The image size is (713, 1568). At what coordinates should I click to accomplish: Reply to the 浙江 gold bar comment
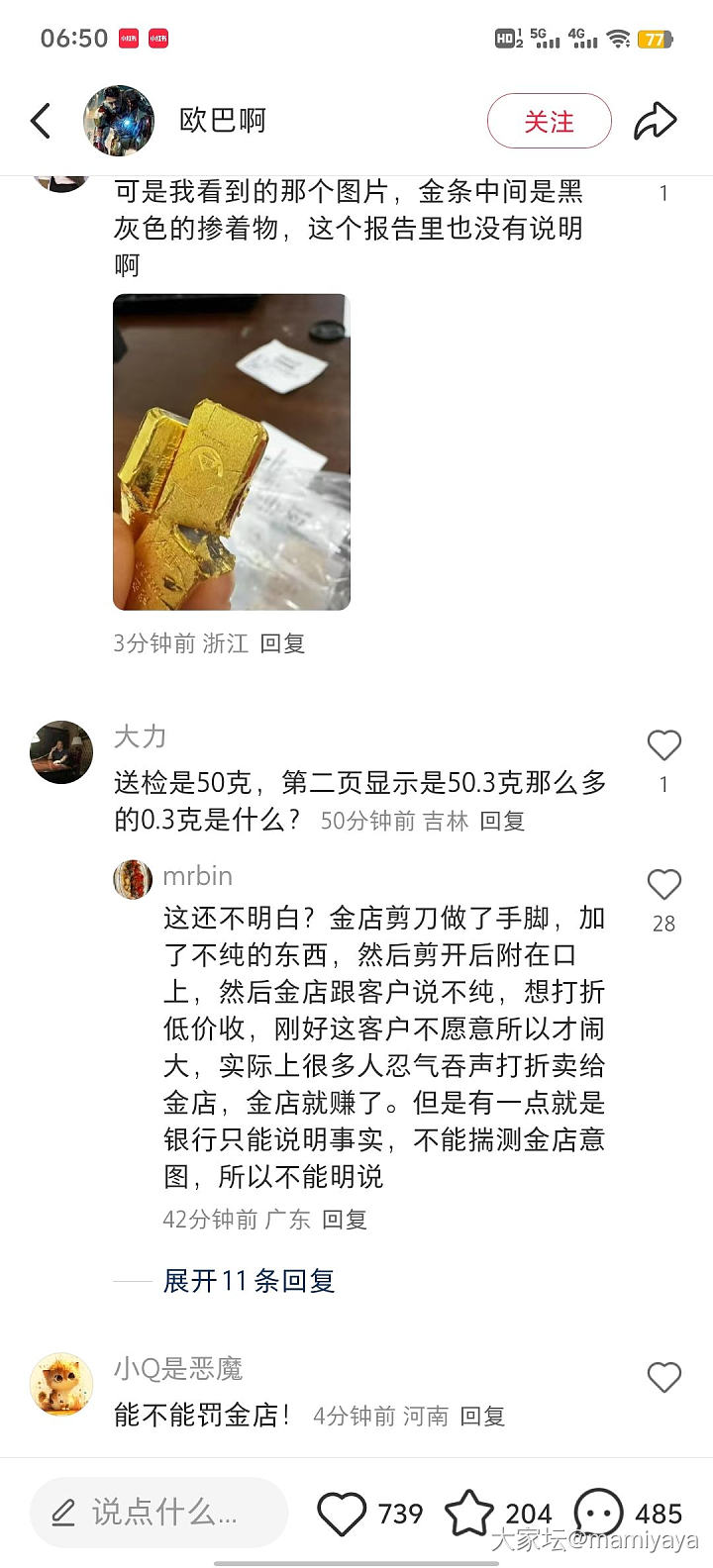[x=282, y=643]
